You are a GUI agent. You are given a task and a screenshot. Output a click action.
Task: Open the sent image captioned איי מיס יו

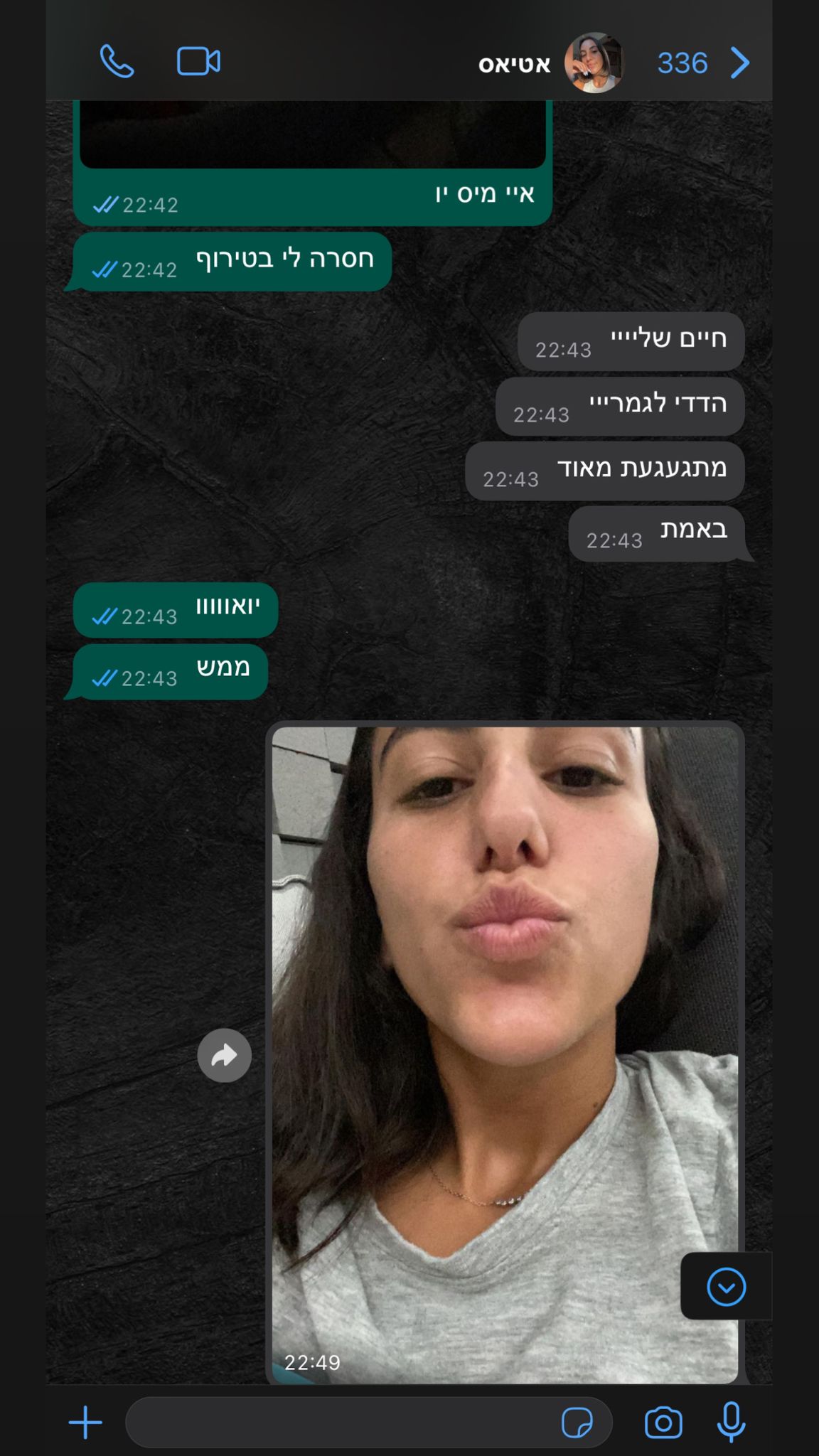(313, 134)
